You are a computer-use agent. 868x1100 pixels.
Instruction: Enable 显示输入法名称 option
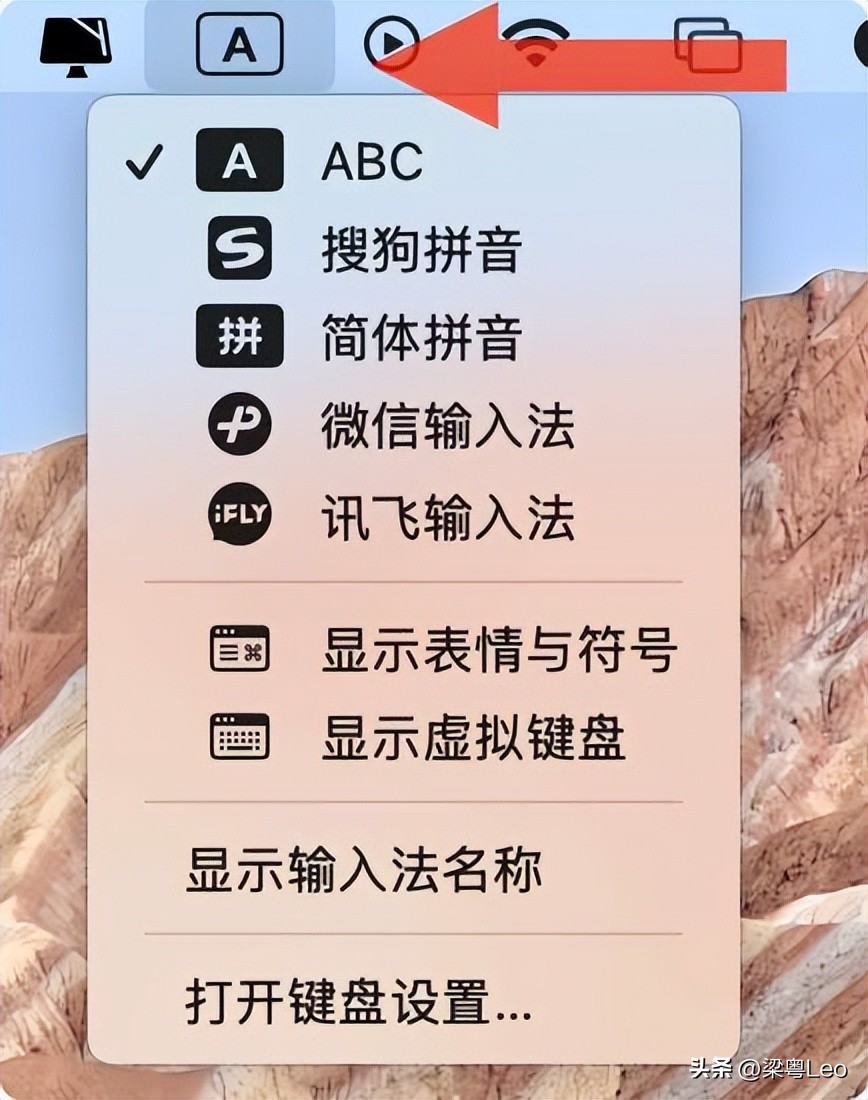click(x=363, y=869)
